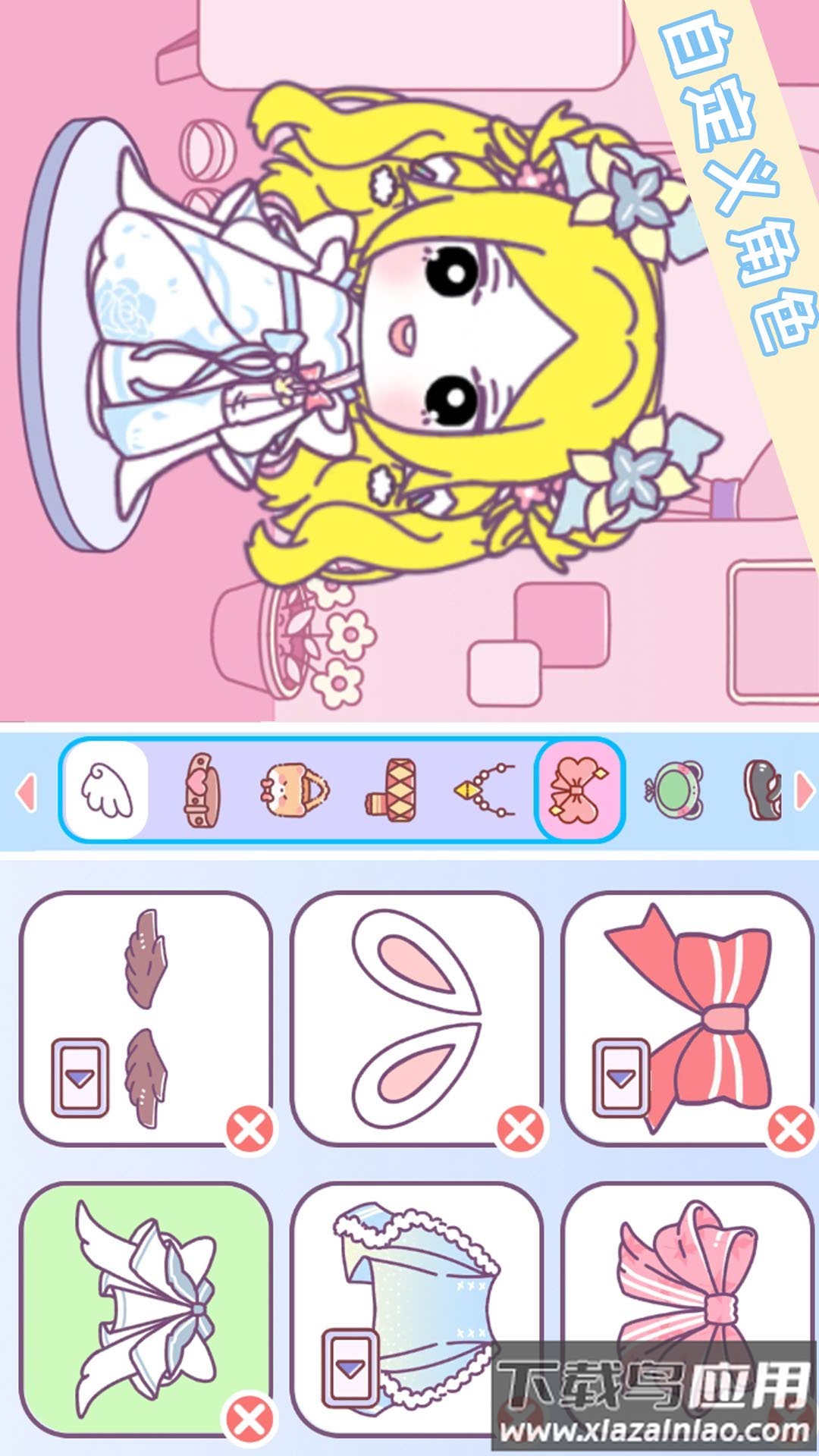Image resolution: width=819 pixels, height=1456 pixels.
Task: Select the pink bow category tab
Action: tap(579, 790)
